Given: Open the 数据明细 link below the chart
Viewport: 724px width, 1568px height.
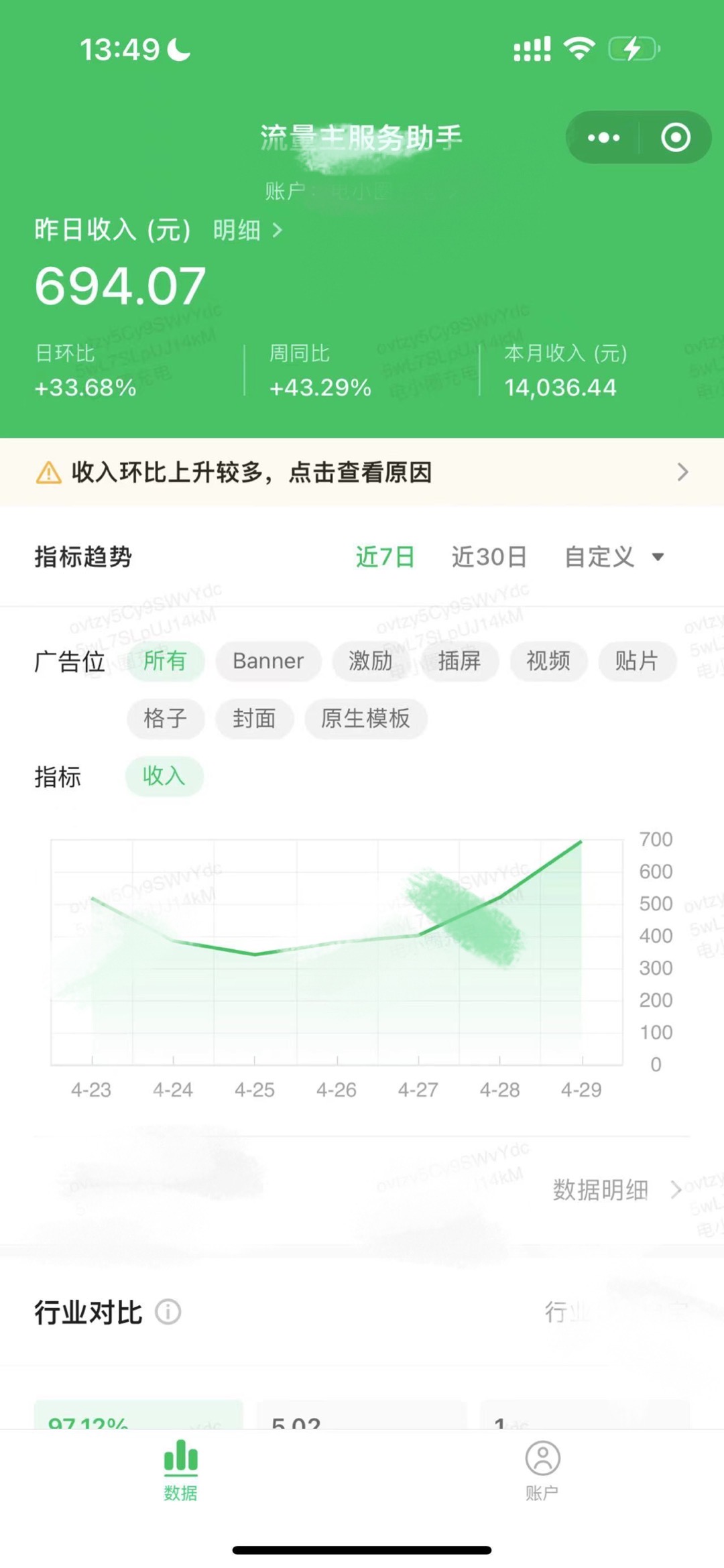Looking at the screenshot, I should tap(601, 1190).
